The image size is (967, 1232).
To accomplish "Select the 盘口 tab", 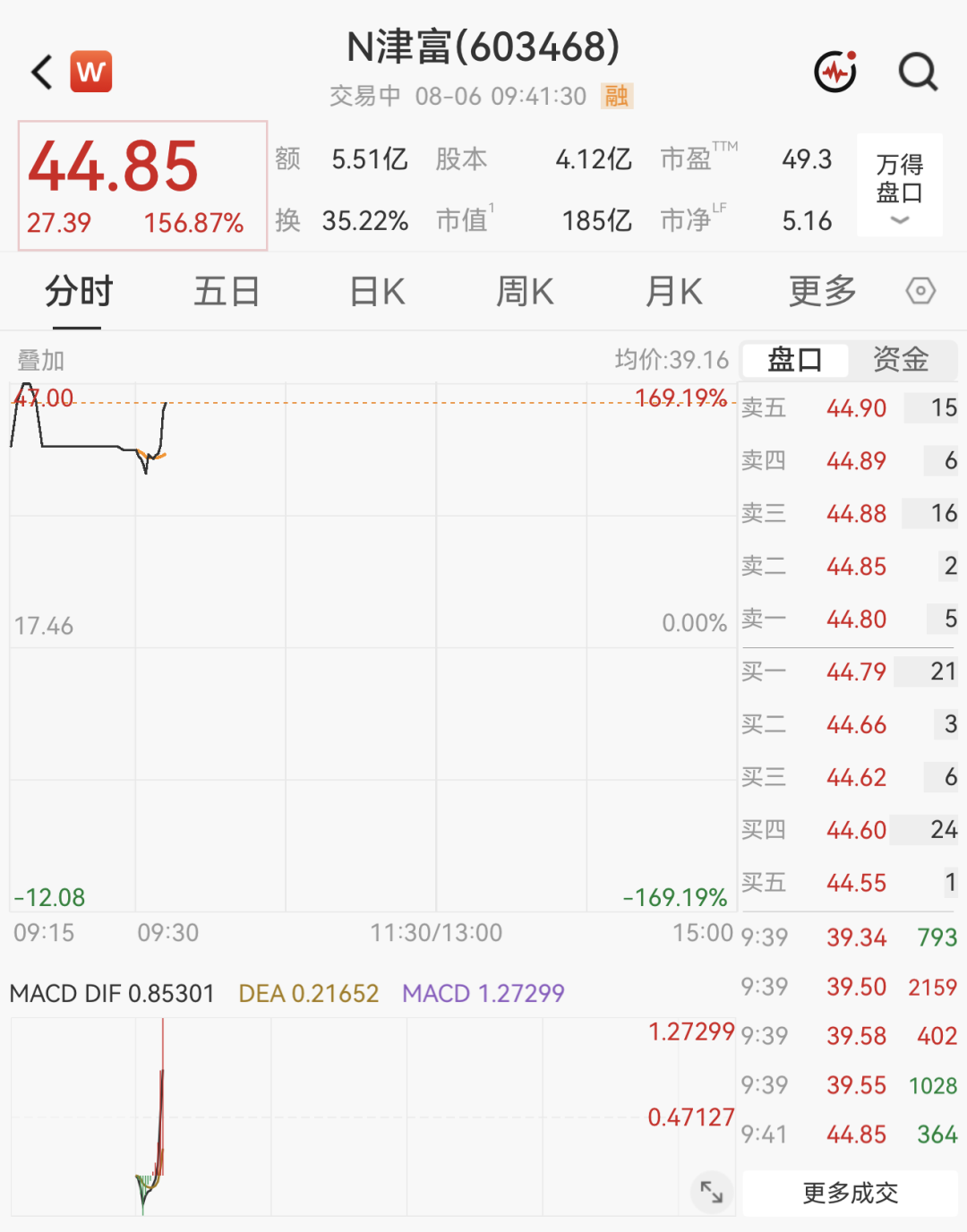I will (795, 360).
